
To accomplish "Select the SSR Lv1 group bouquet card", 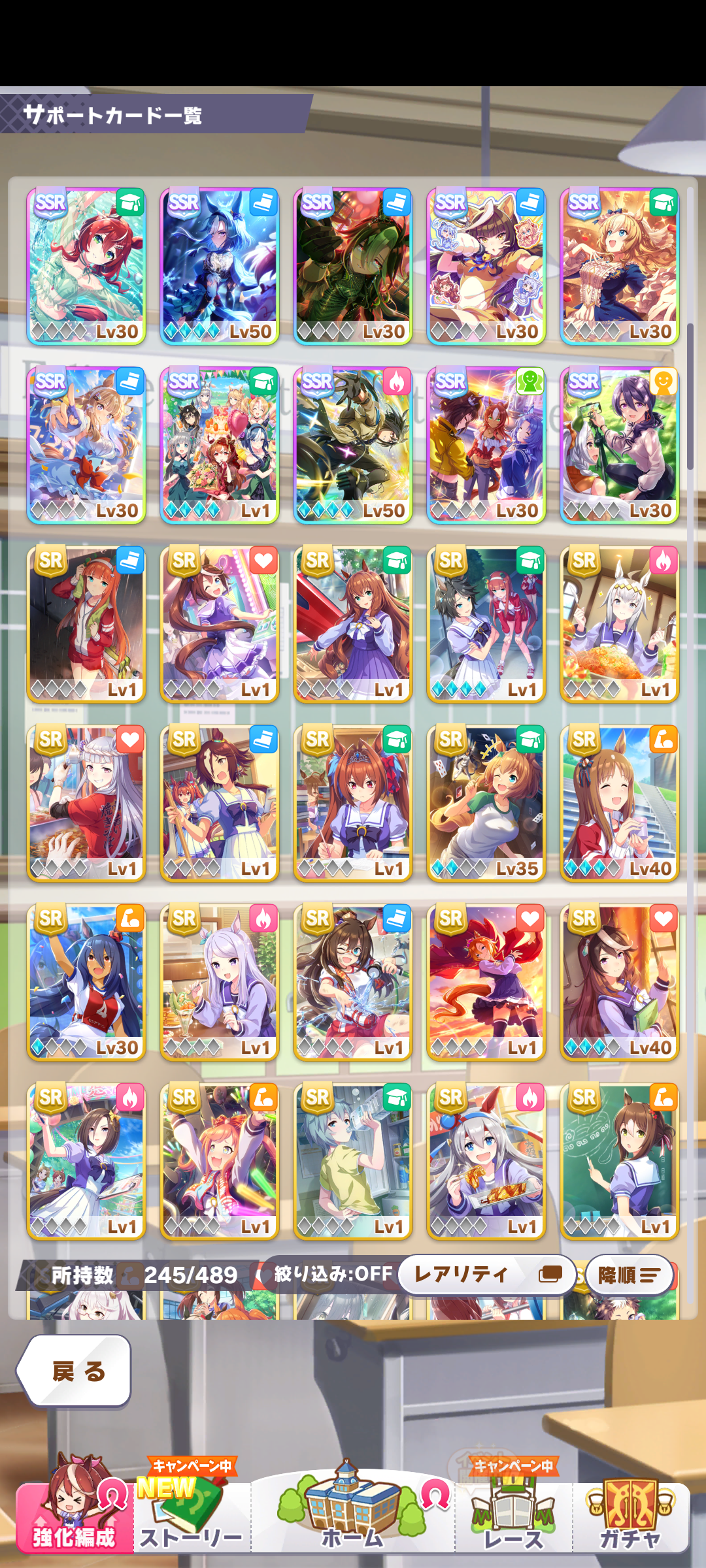I will click(220, 445).
